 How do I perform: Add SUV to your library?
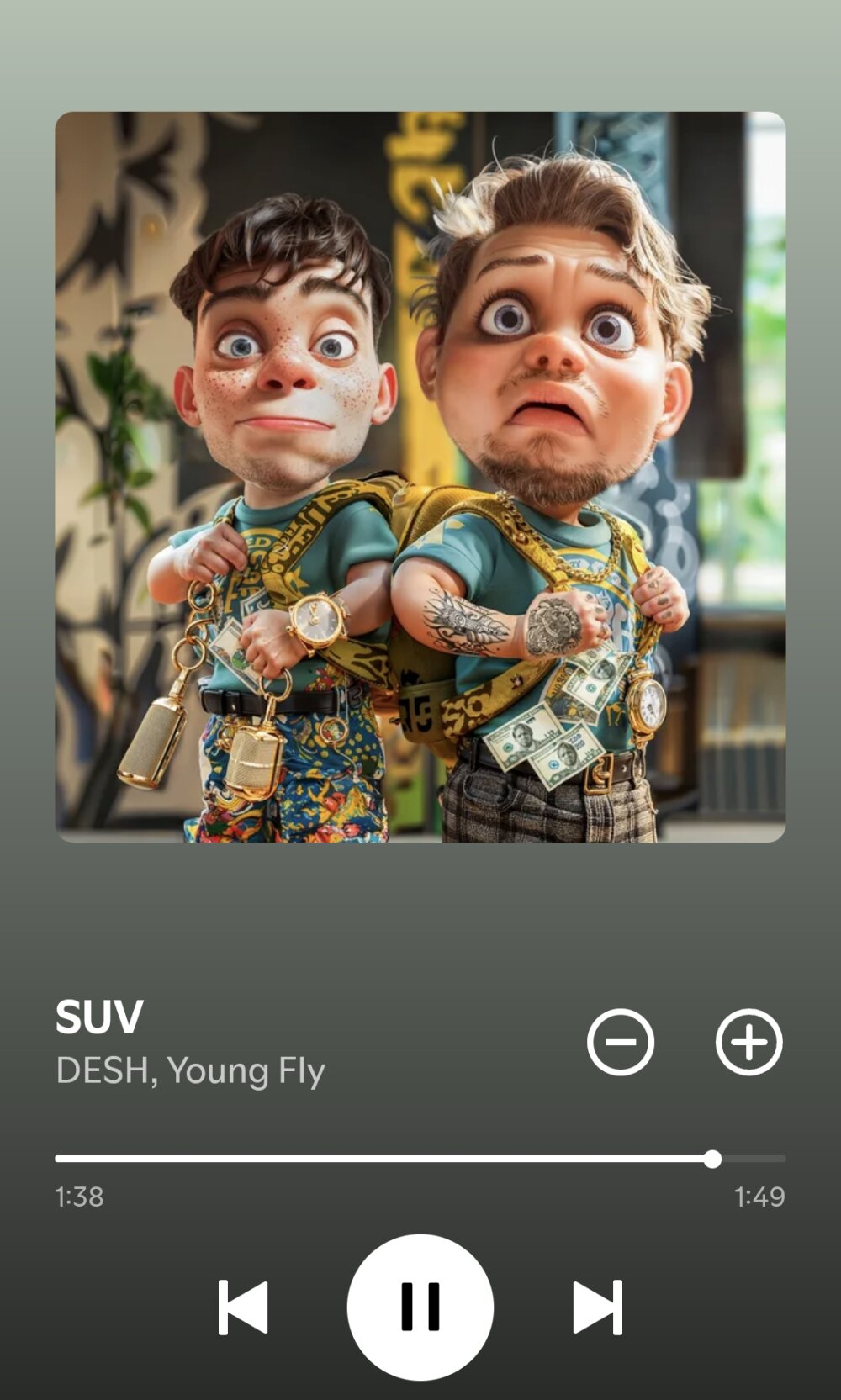748,1042
